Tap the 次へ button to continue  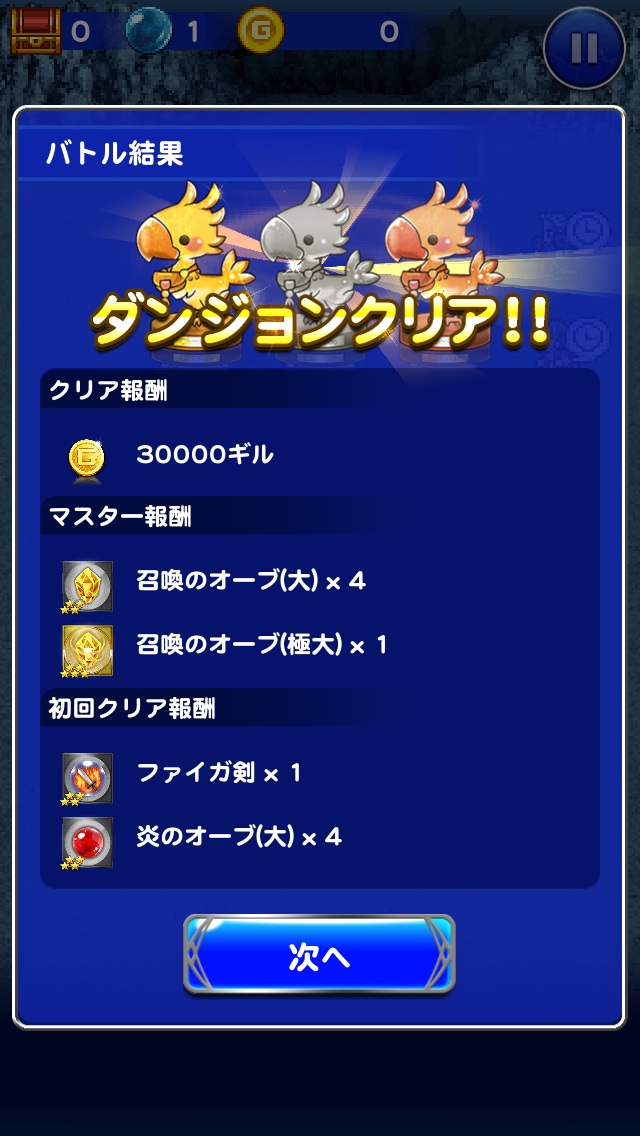[x=319, y=955]
